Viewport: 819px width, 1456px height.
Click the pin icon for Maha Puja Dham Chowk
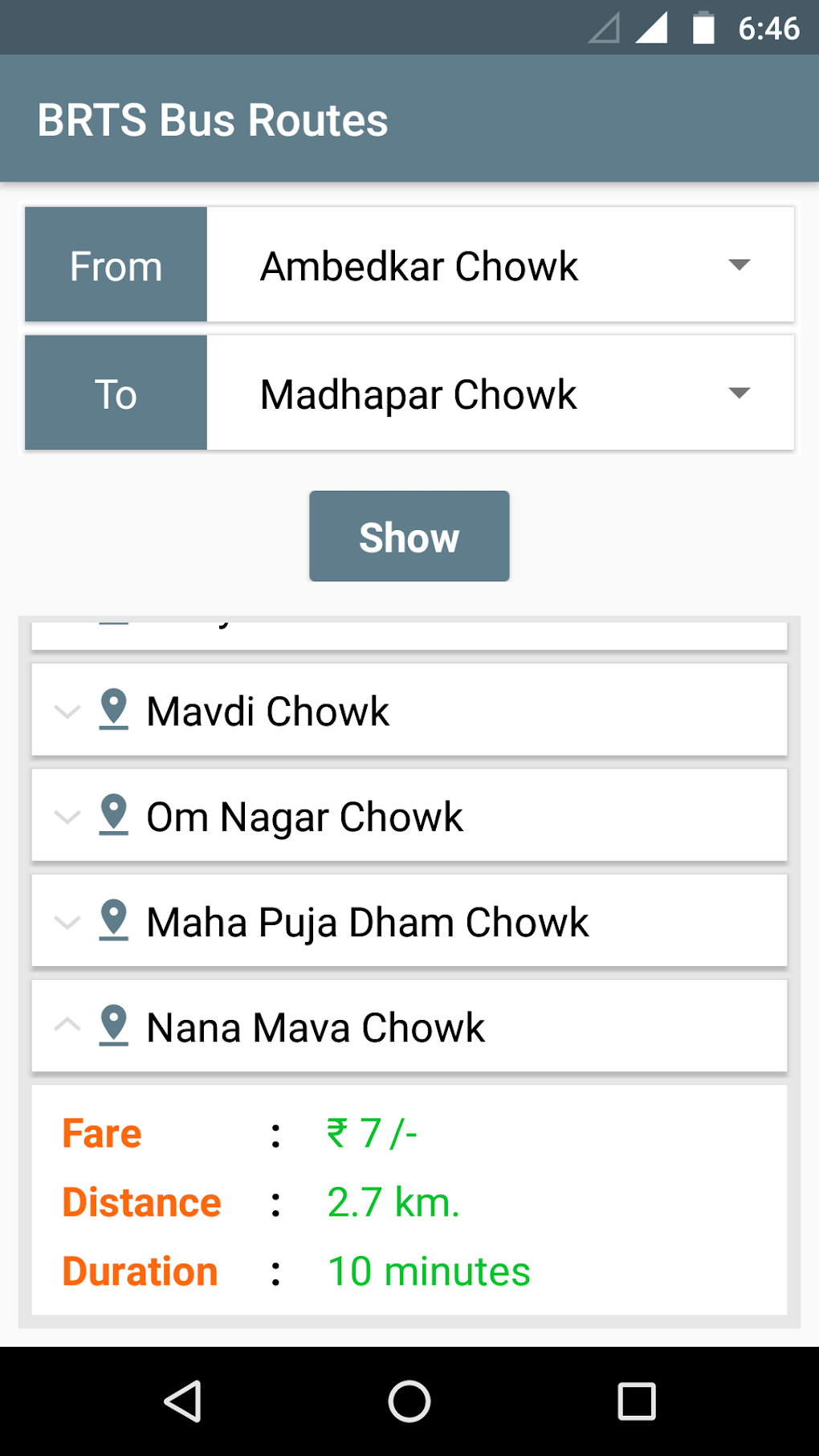point(115,920)
